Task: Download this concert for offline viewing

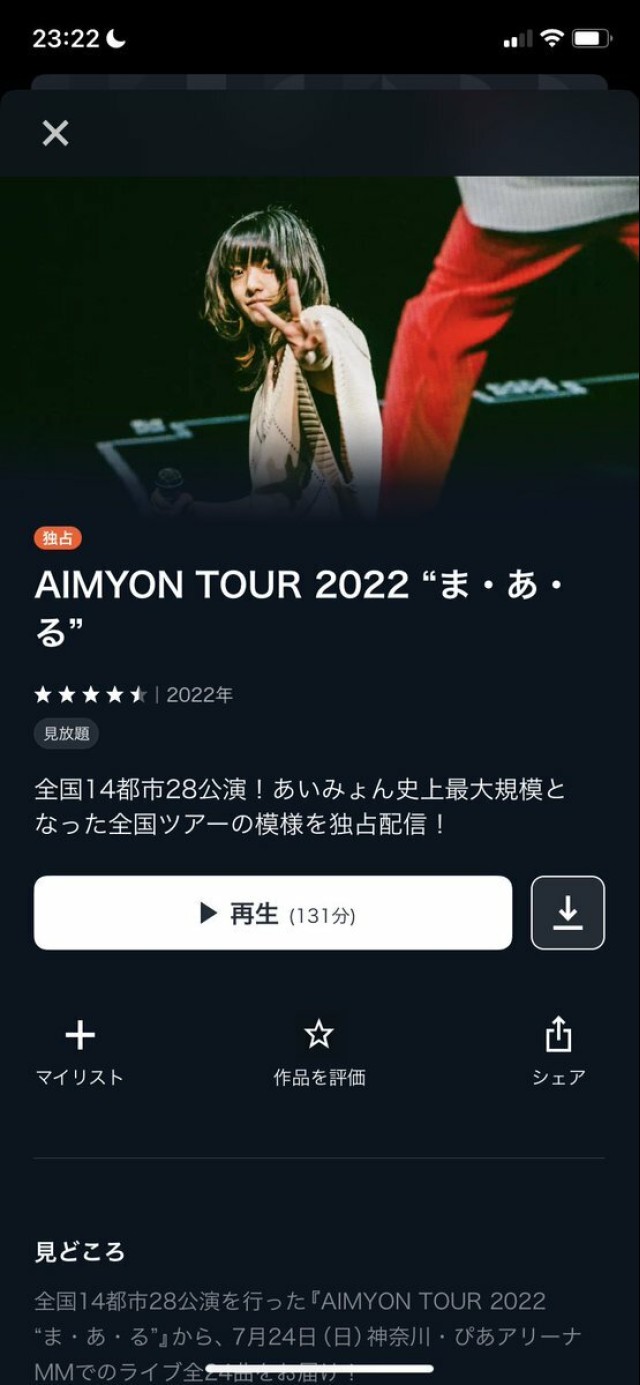Action: coord(568,913)
